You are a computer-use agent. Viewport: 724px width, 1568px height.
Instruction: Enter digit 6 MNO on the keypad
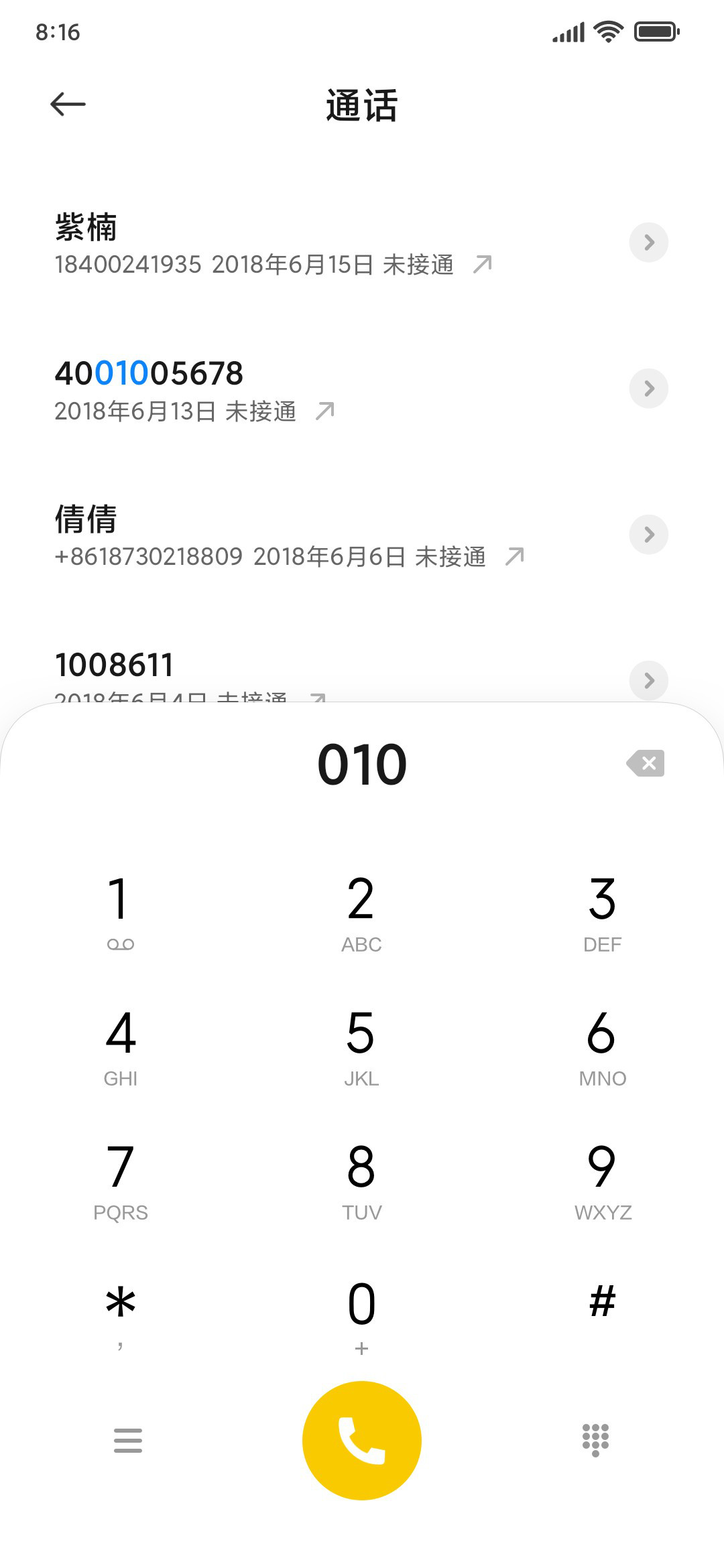603,1047
